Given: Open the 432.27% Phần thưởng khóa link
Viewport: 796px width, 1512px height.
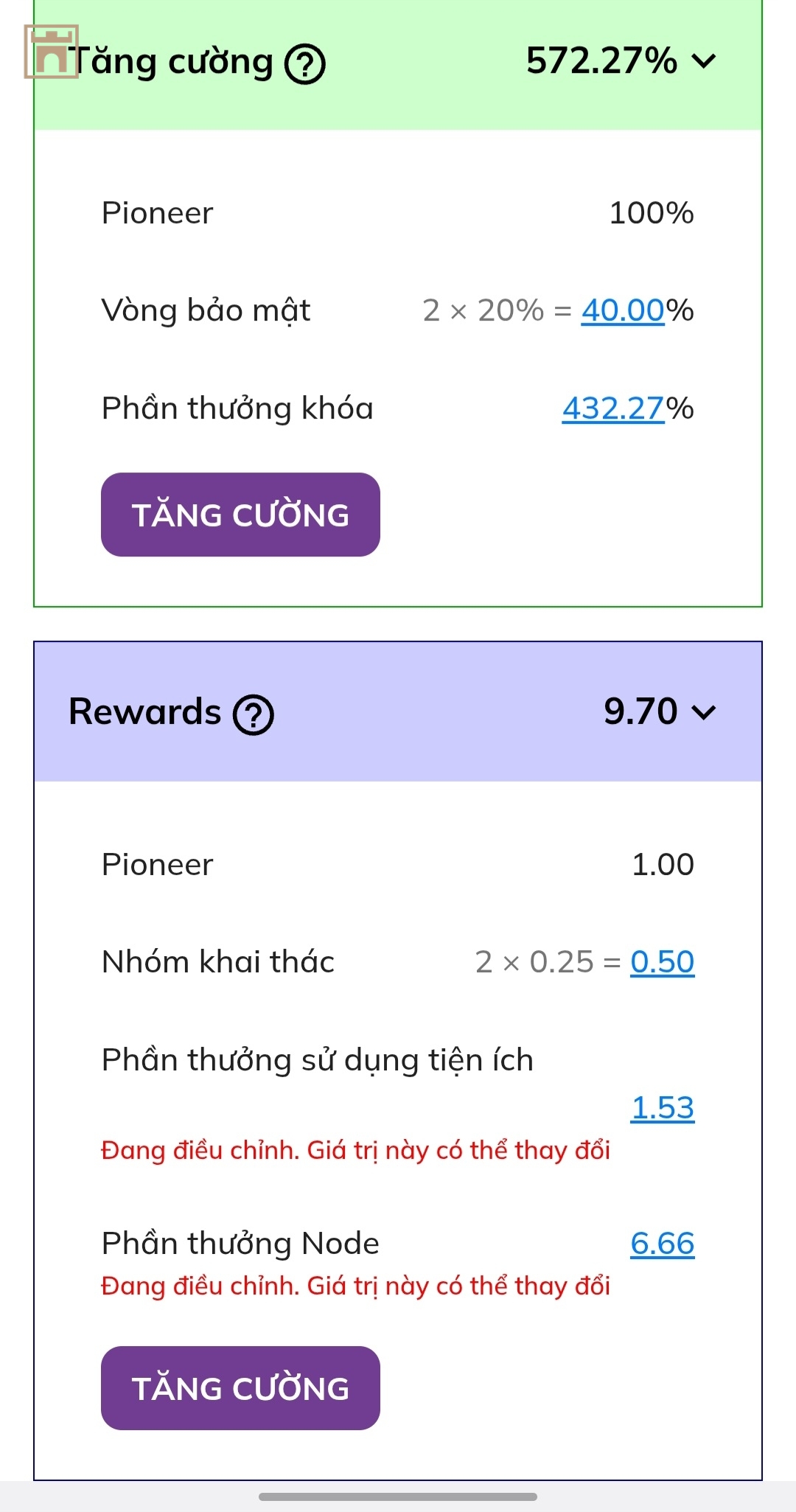Looking at the screenshot, I should 613,408.
